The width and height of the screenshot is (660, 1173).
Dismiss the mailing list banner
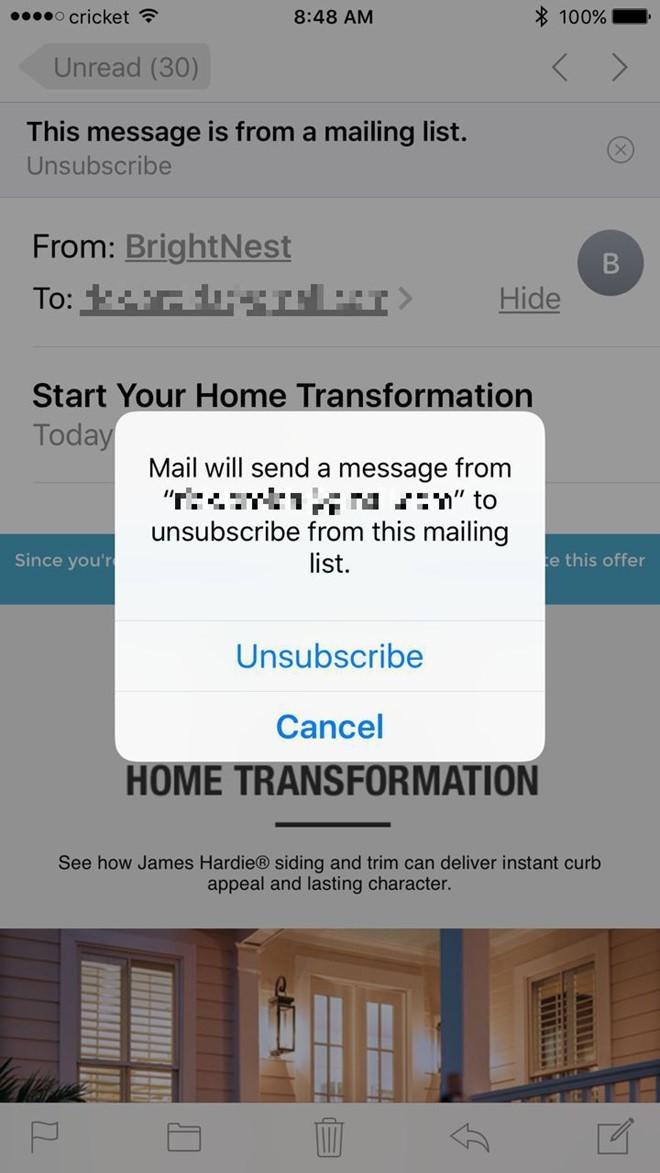(x=621, y=150)
